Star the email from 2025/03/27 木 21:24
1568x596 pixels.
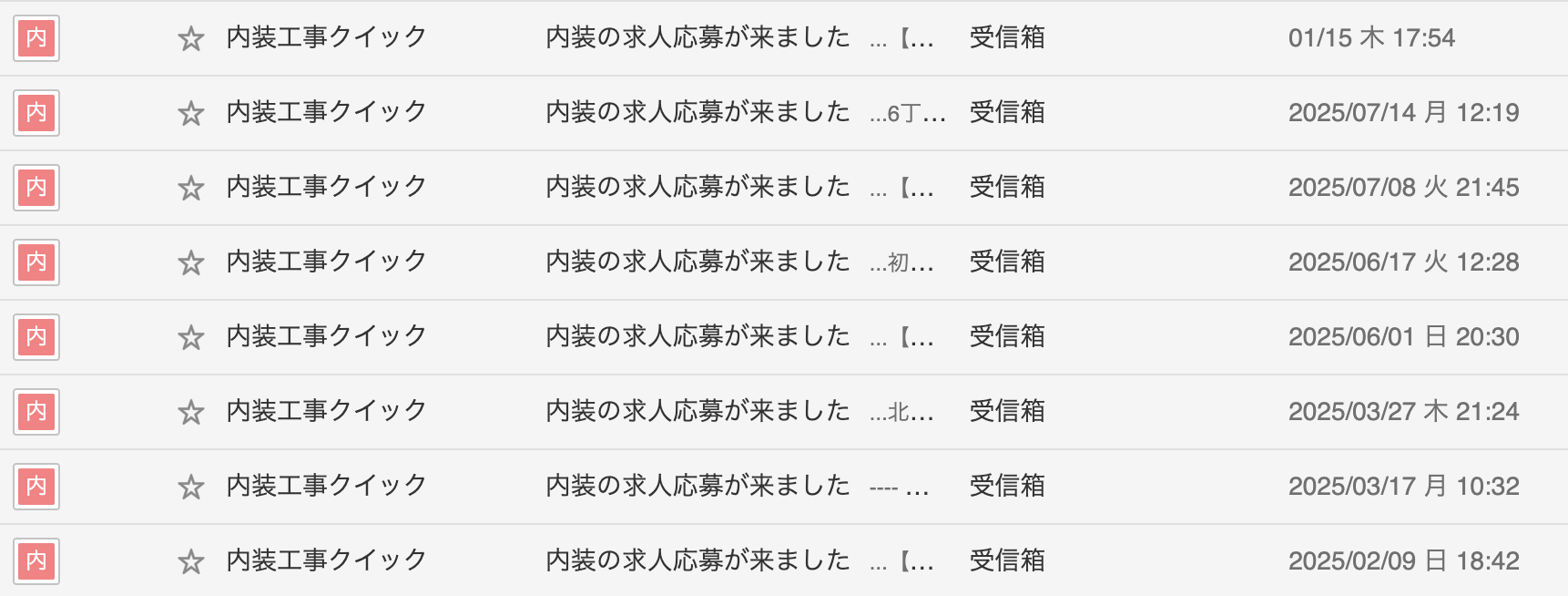click(190, 412)
